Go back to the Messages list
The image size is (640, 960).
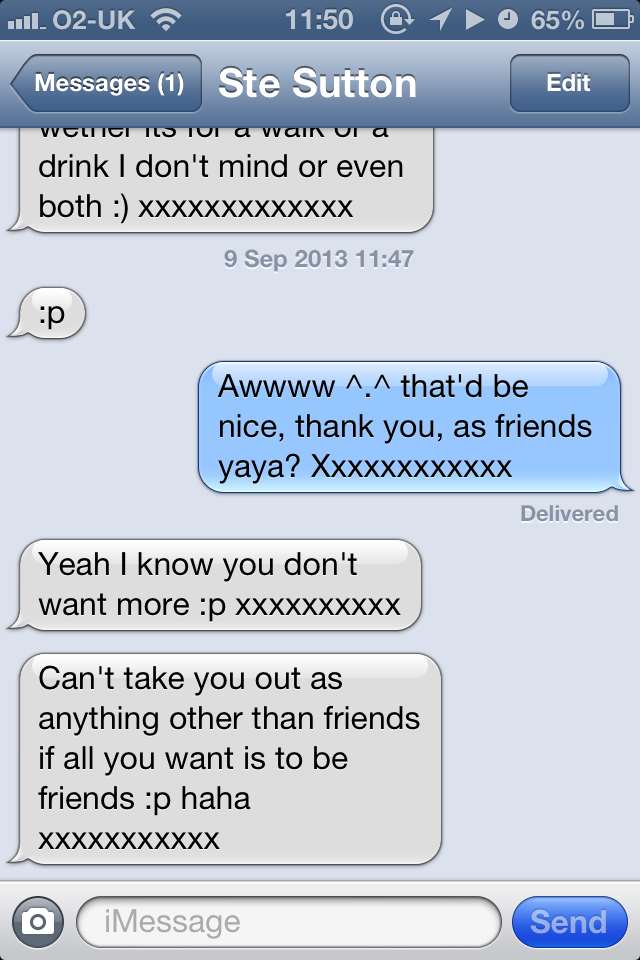pos(106,83)
